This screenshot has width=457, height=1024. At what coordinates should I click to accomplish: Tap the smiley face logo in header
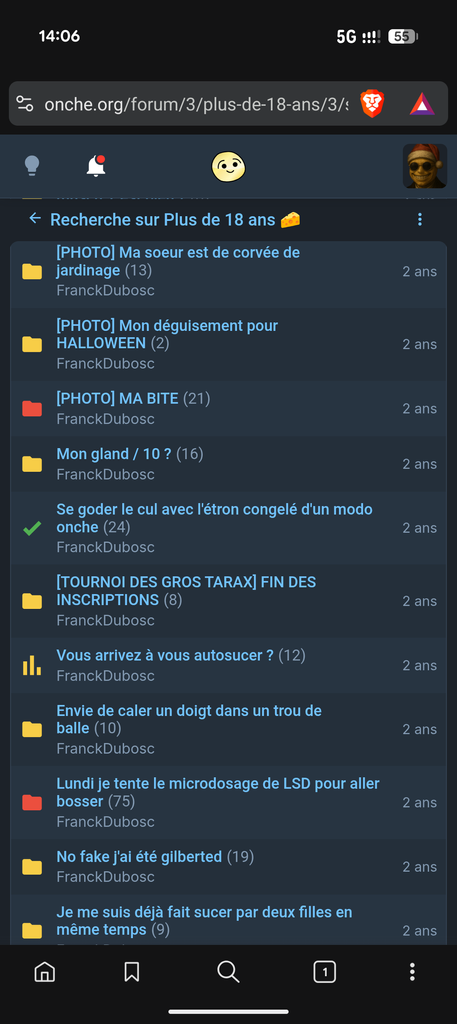(x=228, y=167)
